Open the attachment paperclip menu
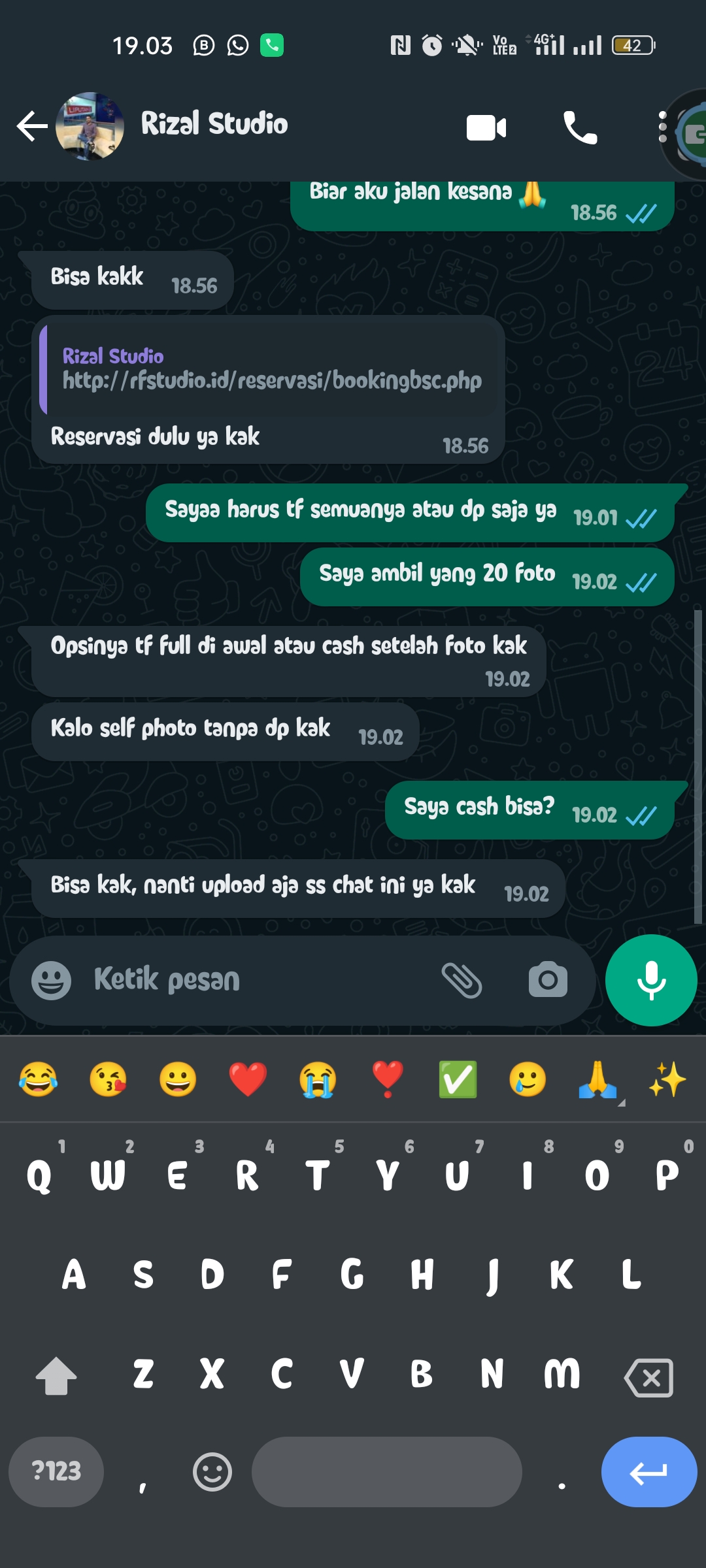The width and height of the screenshot is (706, 1568). tap(462, 980)
